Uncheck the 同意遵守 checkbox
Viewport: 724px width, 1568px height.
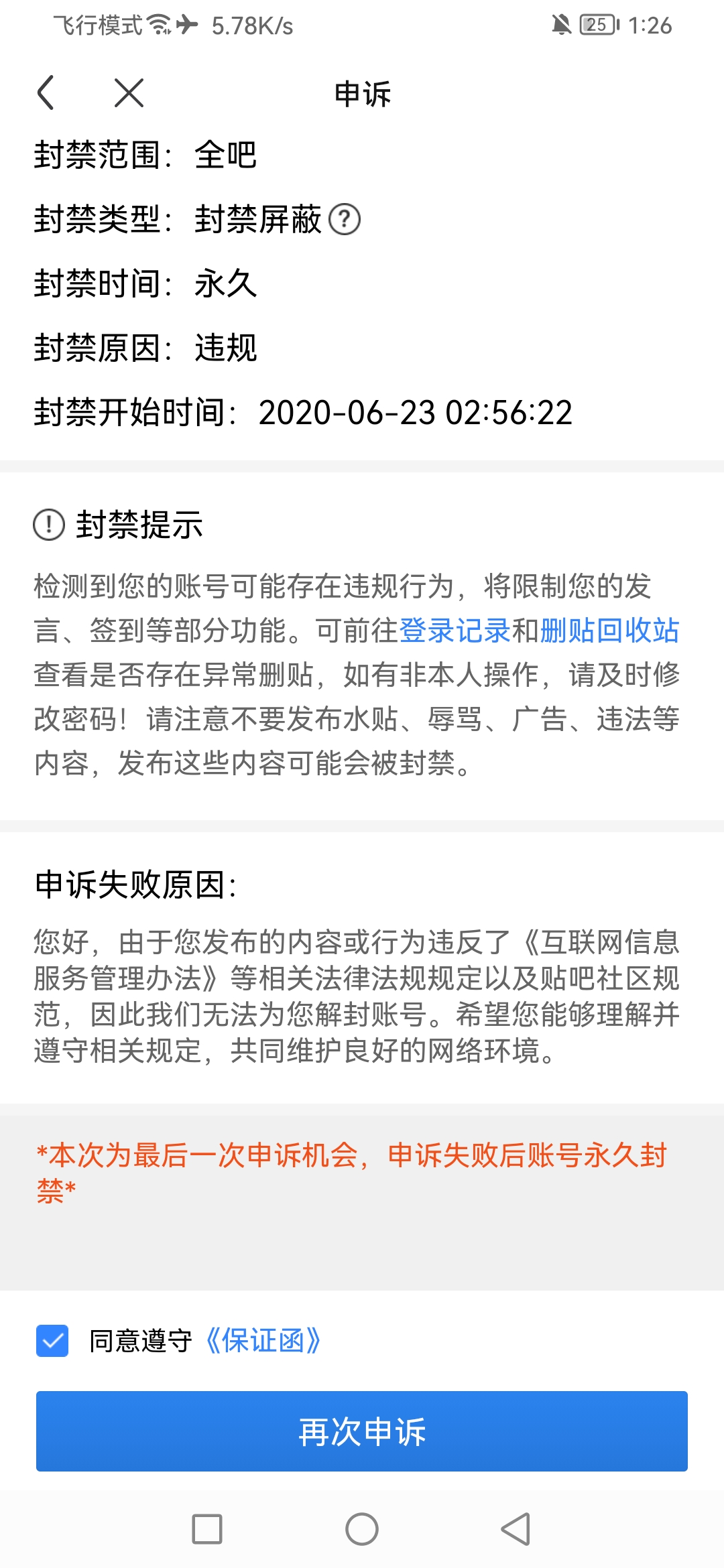52,1341
